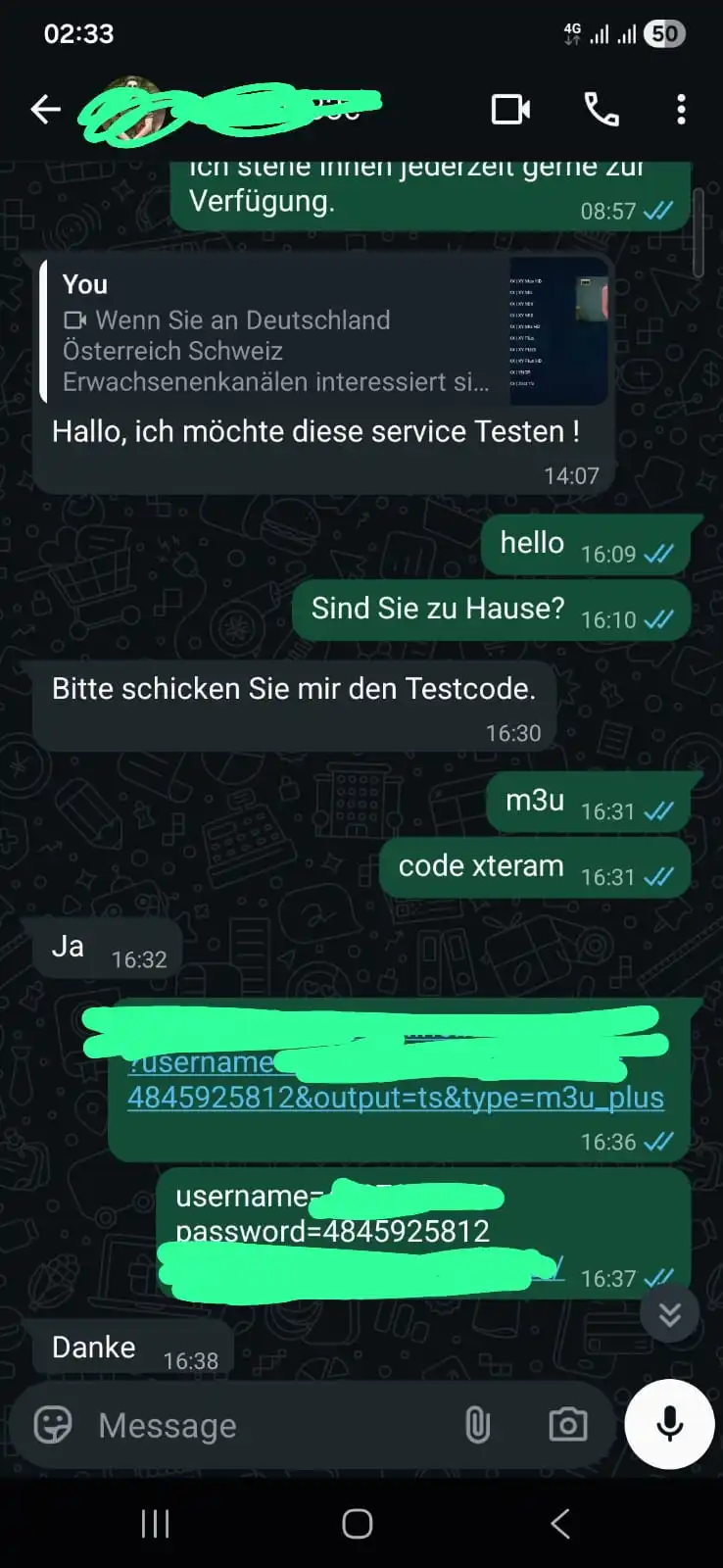Open the camera from the message bar
This screenshot has height=1568, width=723.
point(568,1425)
